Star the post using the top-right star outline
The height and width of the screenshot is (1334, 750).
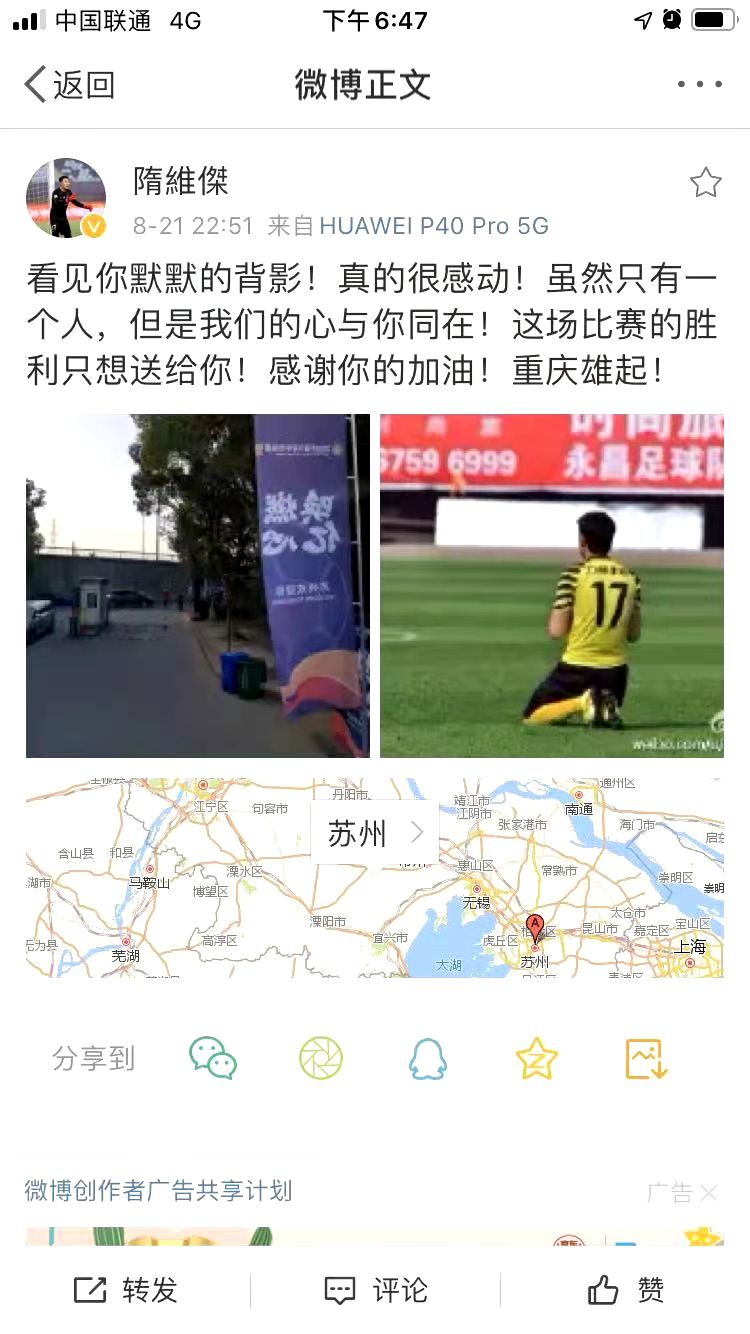pos(706,183)
